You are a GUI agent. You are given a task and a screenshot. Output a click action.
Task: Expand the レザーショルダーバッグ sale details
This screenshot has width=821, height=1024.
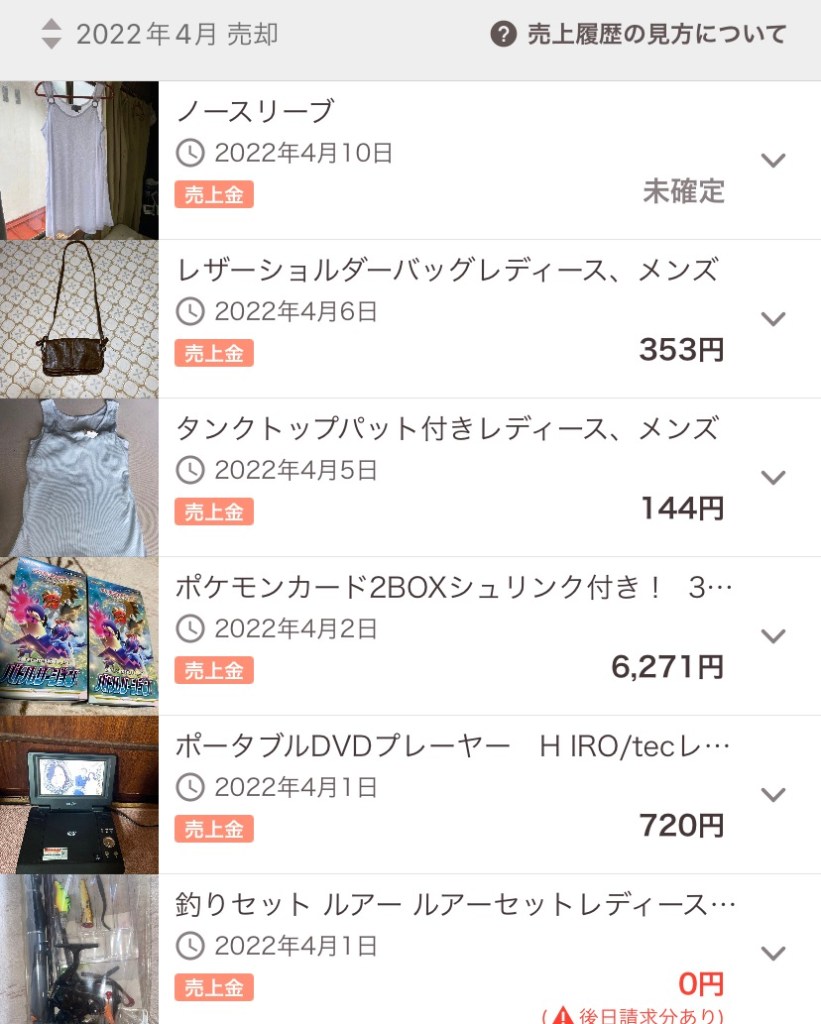[x=773, y=319]
